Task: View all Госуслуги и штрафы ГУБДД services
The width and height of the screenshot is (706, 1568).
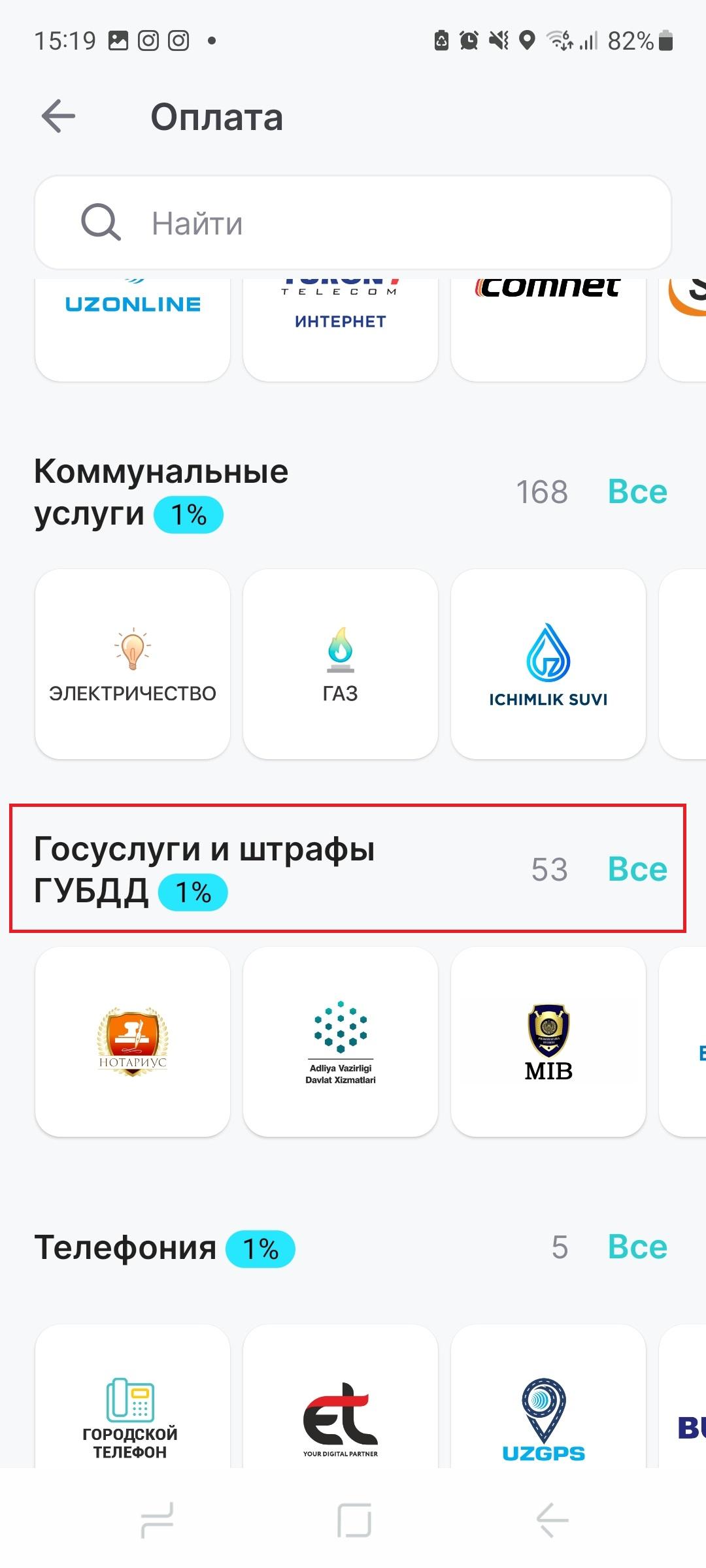Action: [637, 870]
